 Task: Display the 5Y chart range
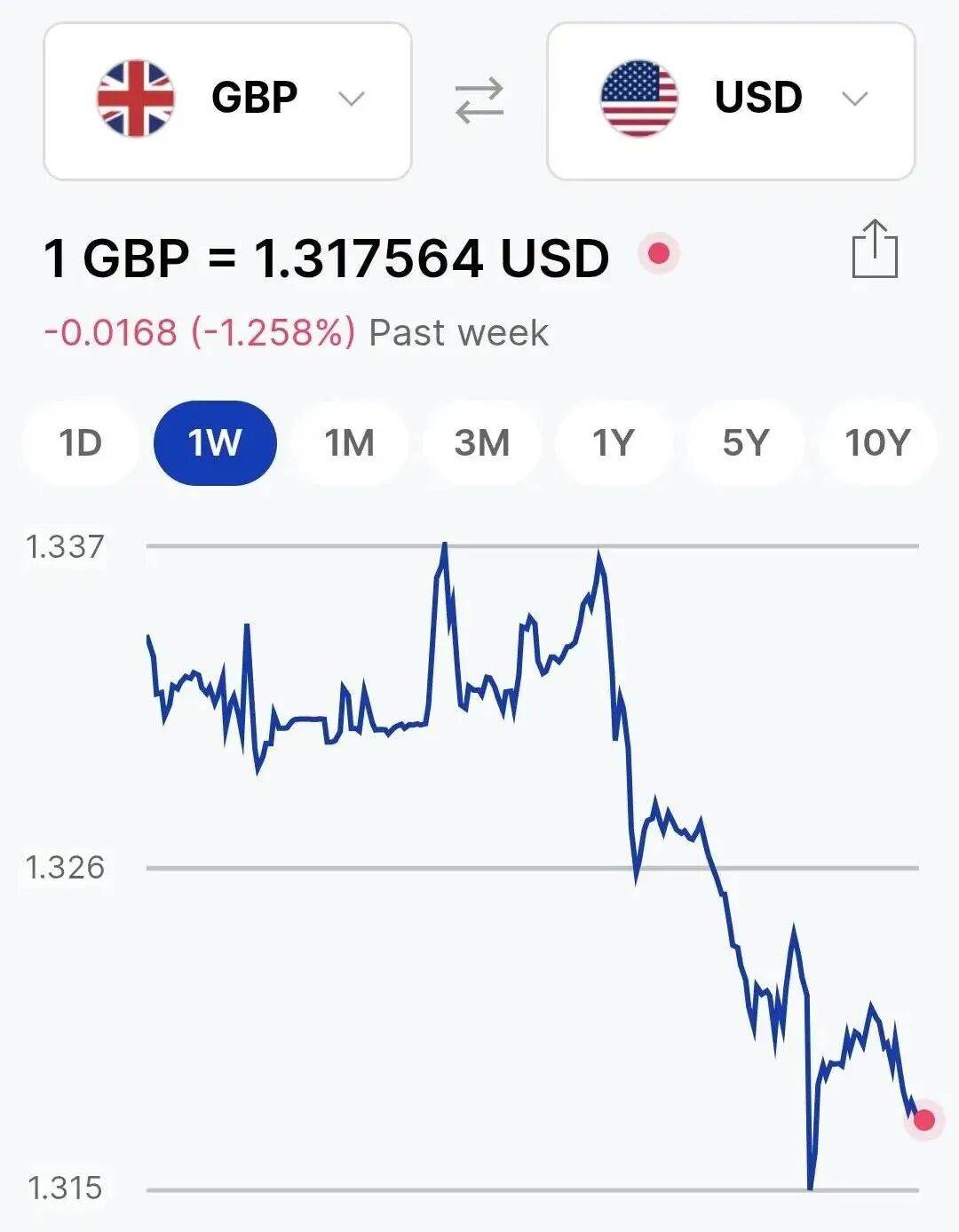tap(745, 442)
